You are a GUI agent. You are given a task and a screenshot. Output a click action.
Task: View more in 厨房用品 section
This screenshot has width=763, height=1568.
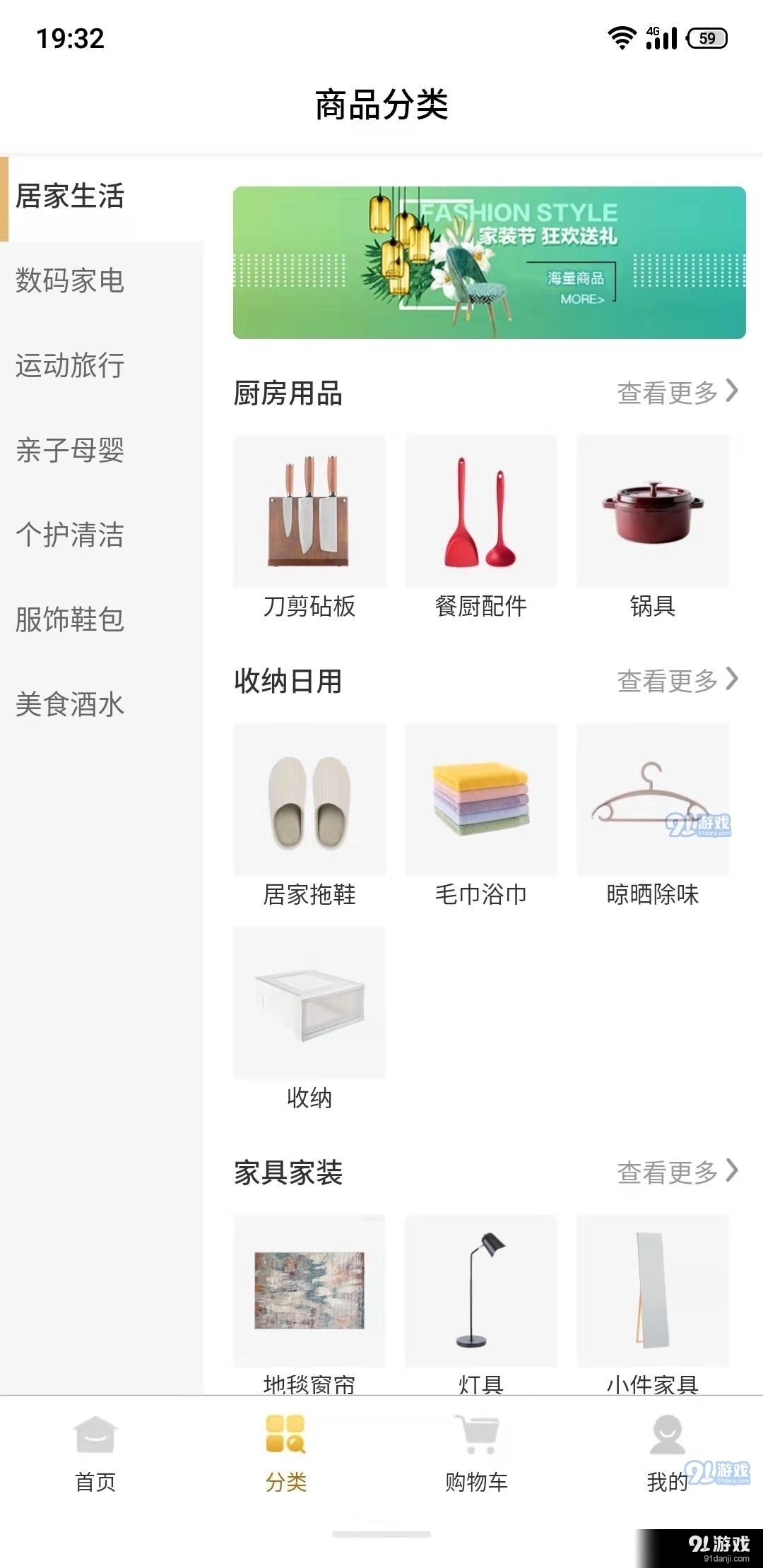(677, 393)
